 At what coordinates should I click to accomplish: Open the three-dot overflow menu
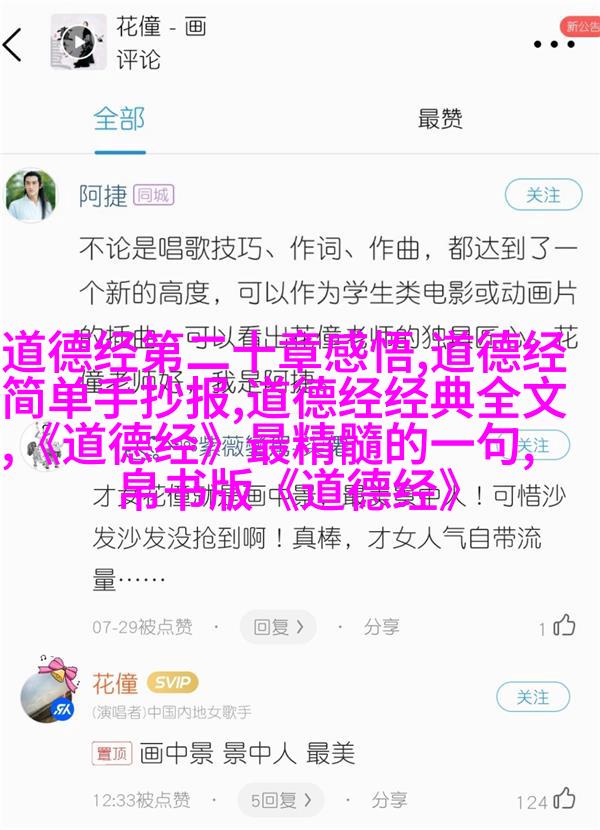pyautogui.click(x=553, y=44)
